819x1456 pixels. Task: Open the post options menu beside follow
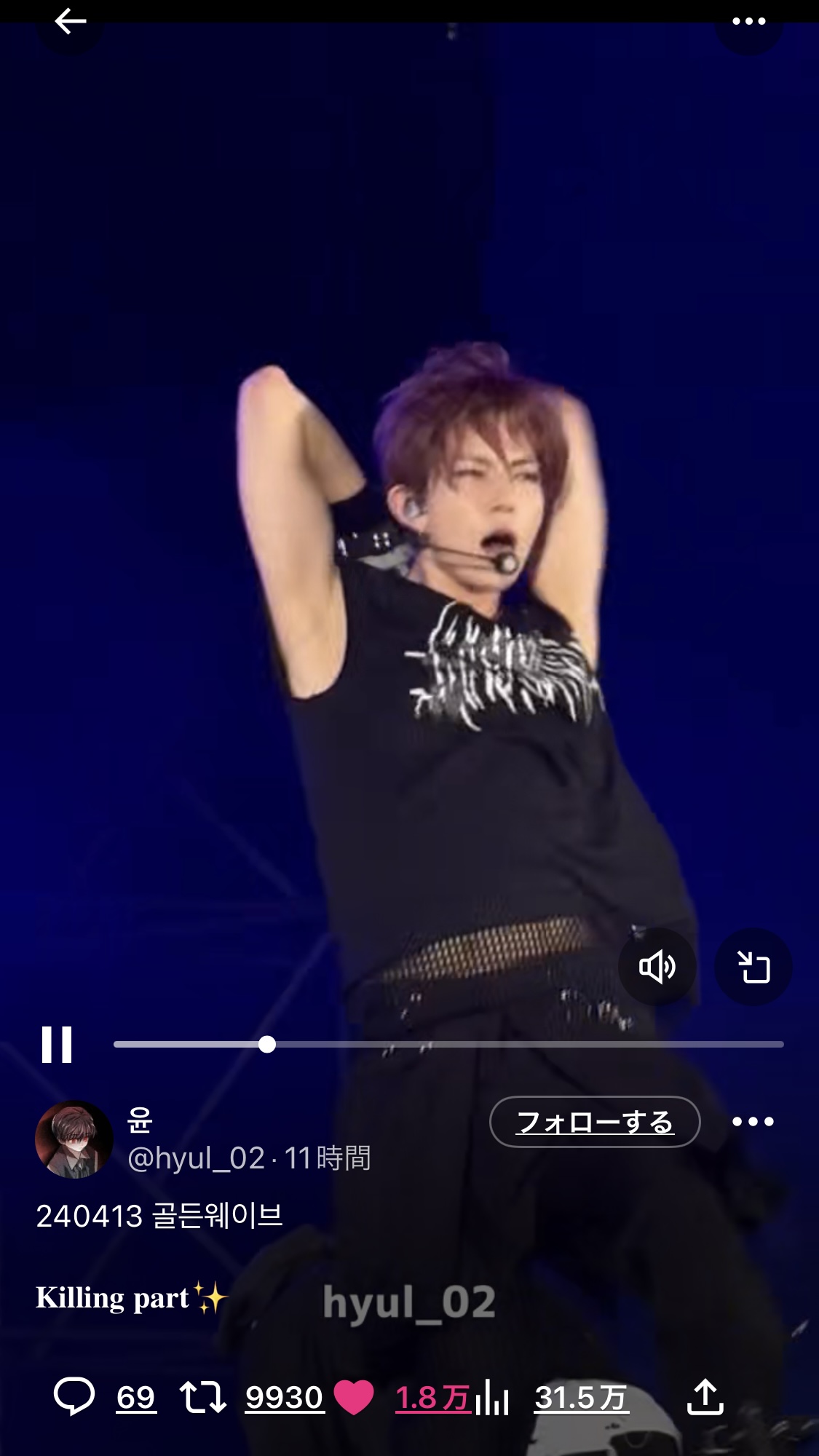tap(753, 1122)
